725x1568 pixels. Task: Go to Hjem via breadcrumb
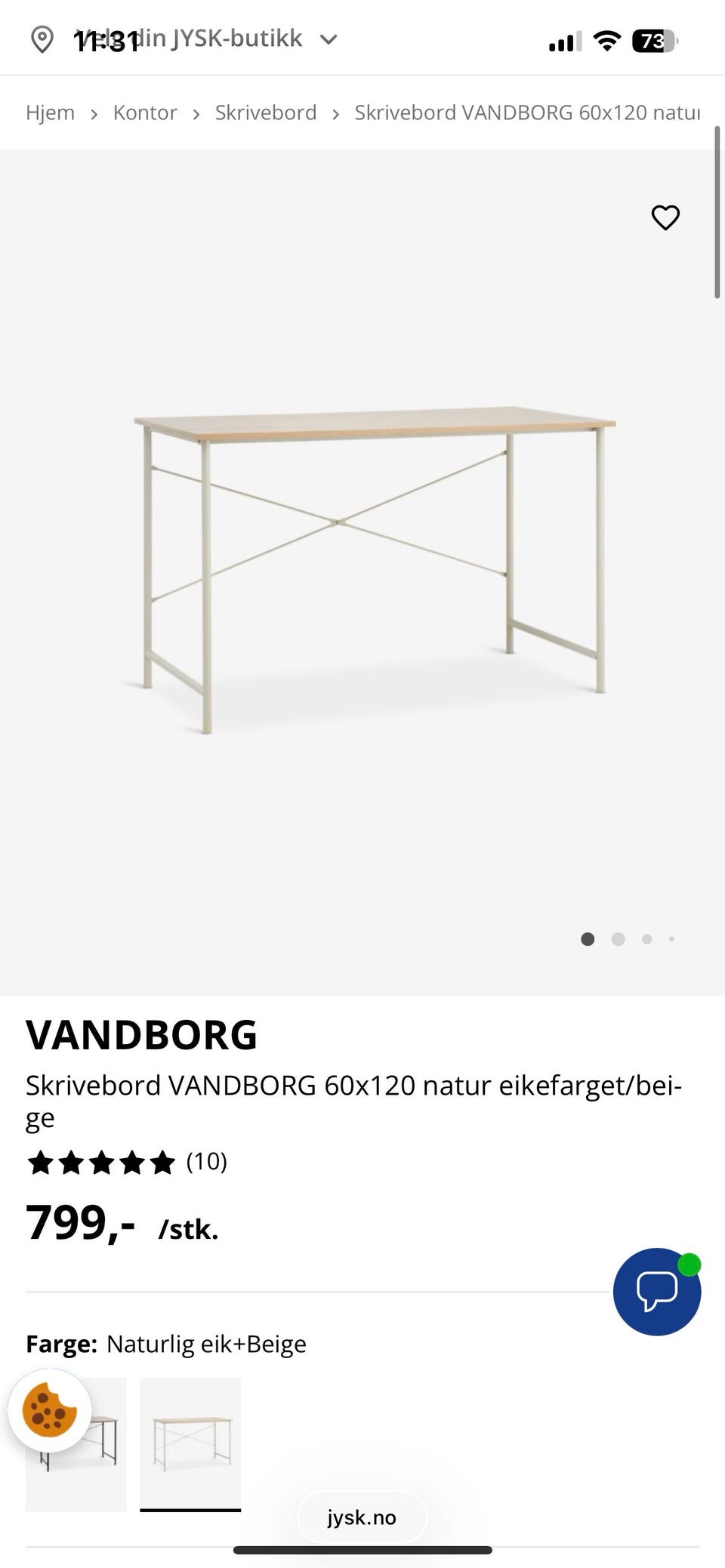(50, 112)
